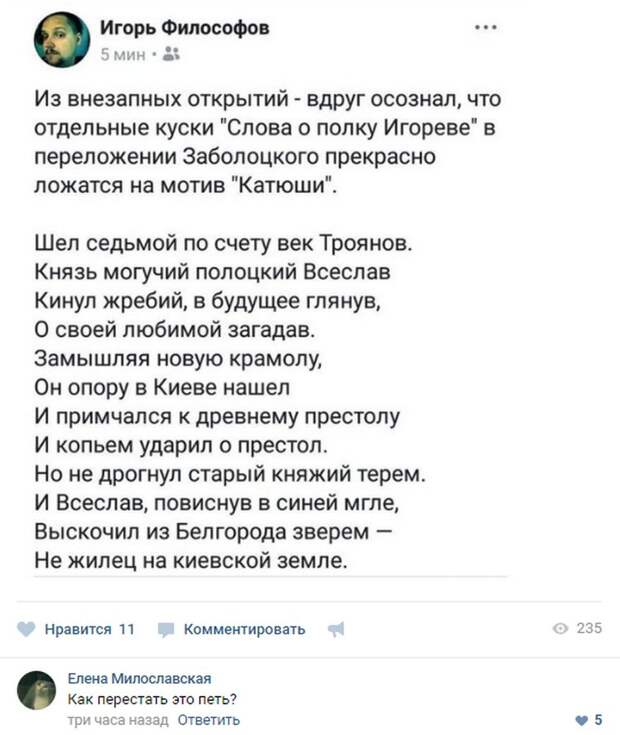This screenshot has width=620, height=735.
Task: Like the post via Нравится
Action: point(79,629)
